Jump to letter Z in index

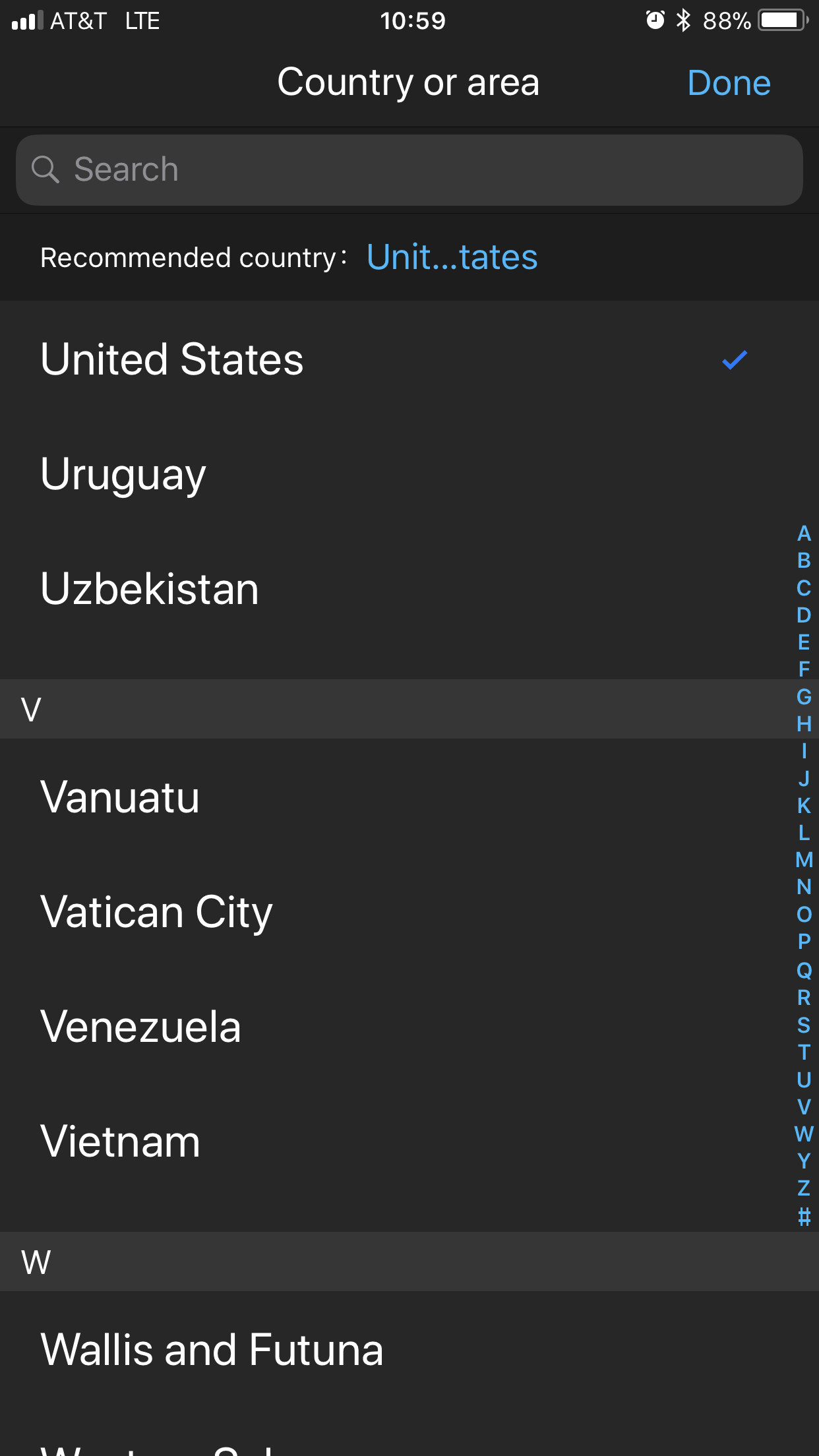coord(804,1188)
